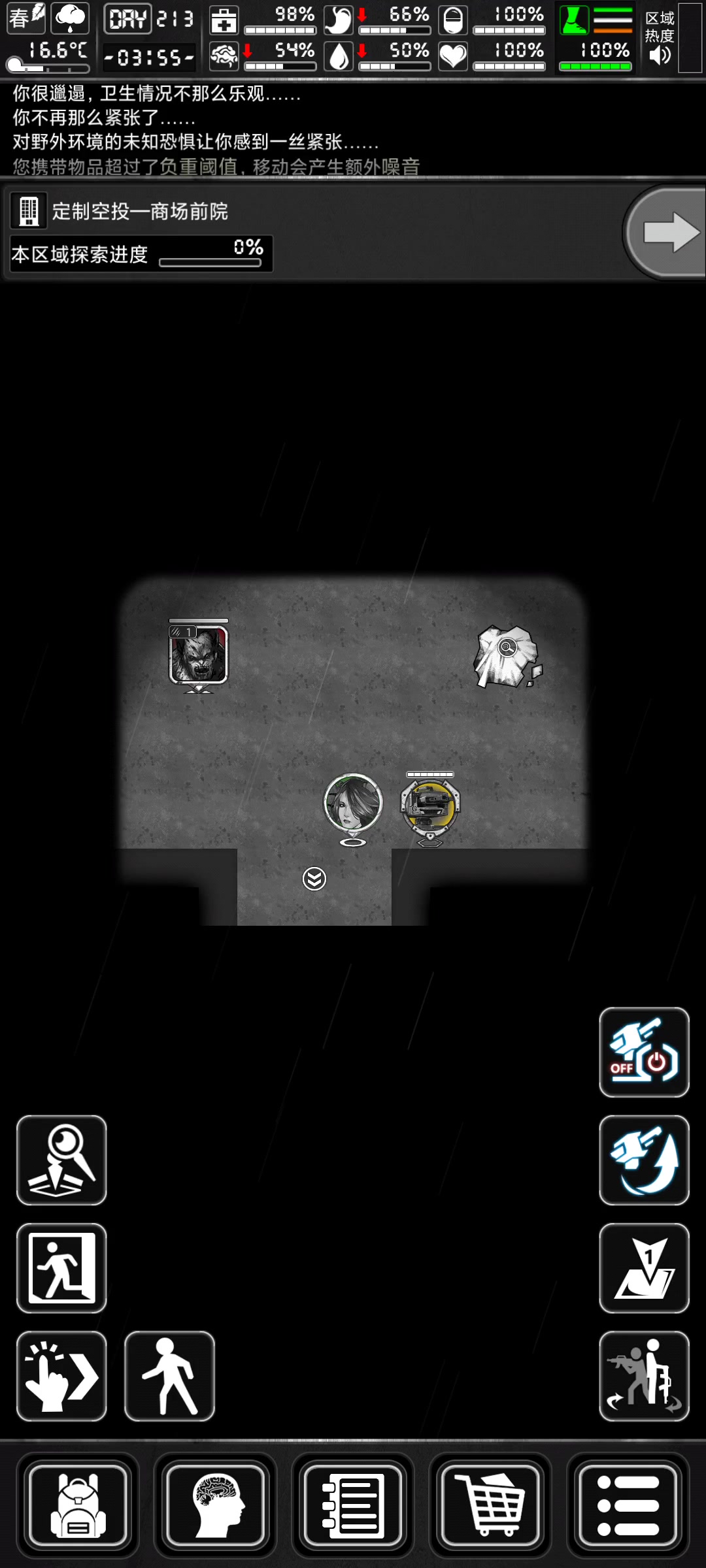Tap the search area magnifier button

coord(61,1160)
